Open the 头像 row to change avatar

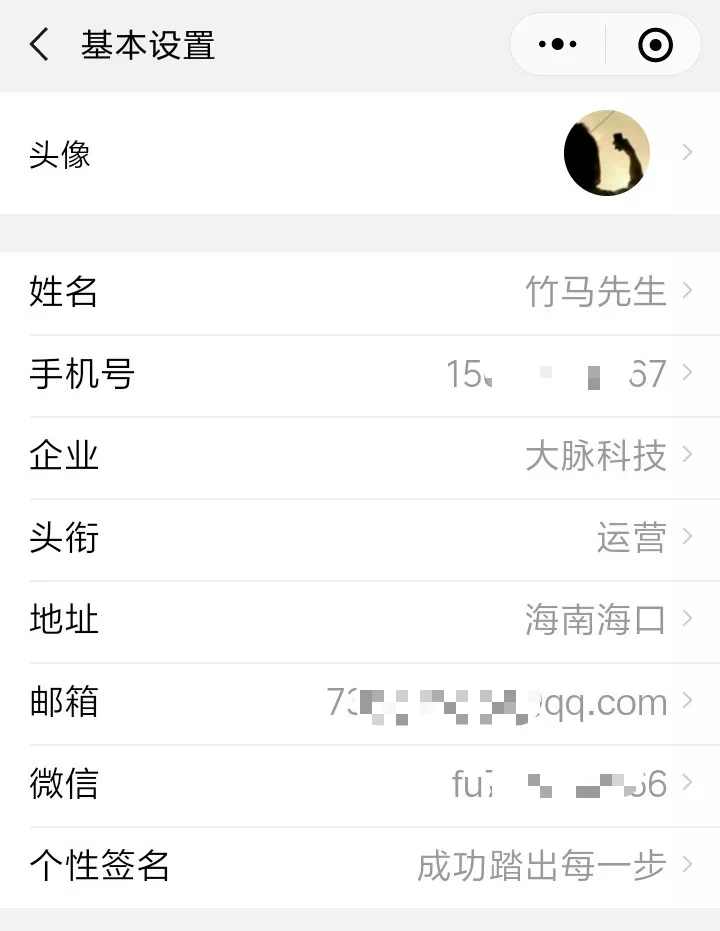(360, 154)
